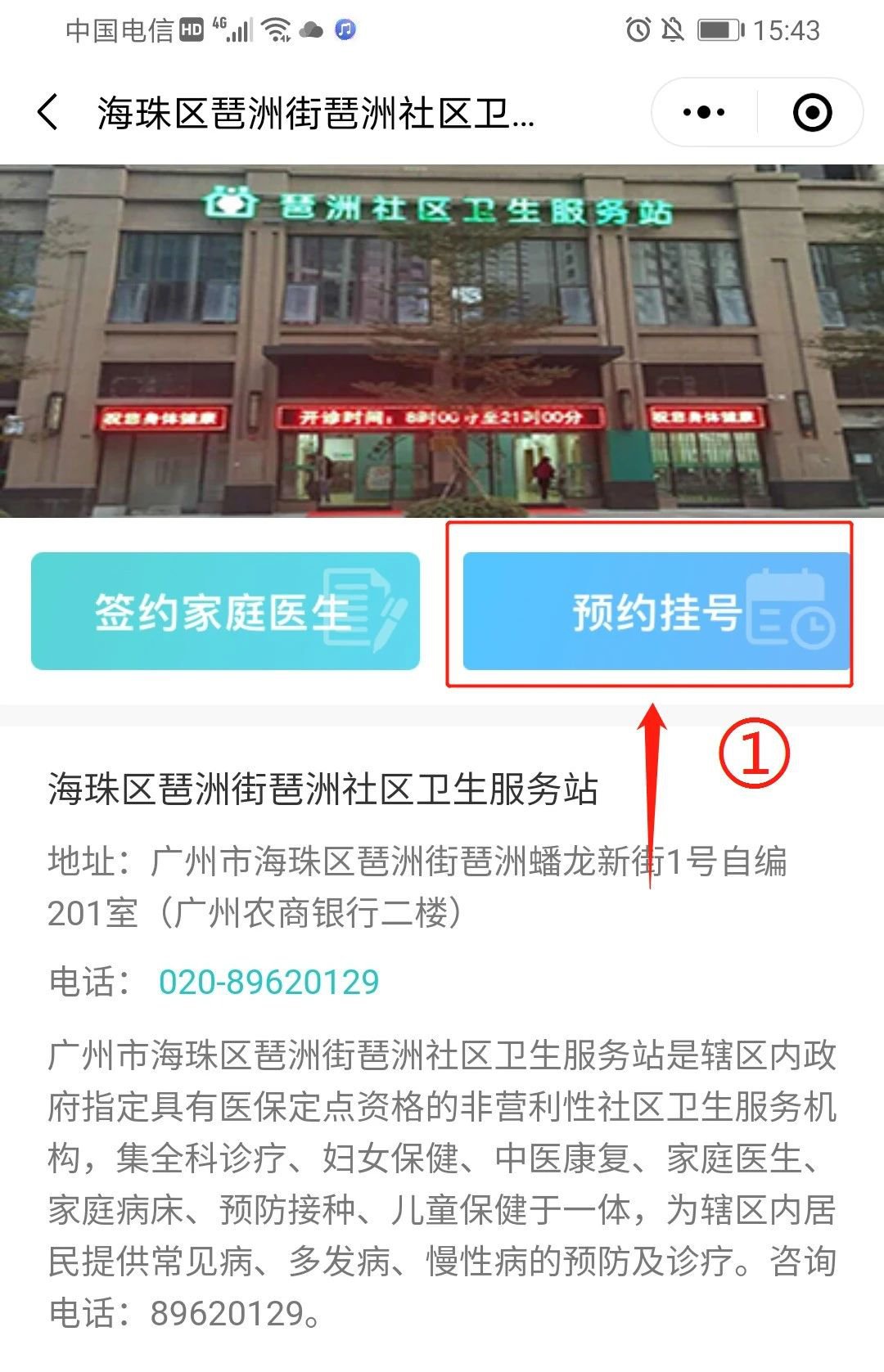Open 预约挂号 appointment registration
Screen dimensions: 884x1372
656,611
